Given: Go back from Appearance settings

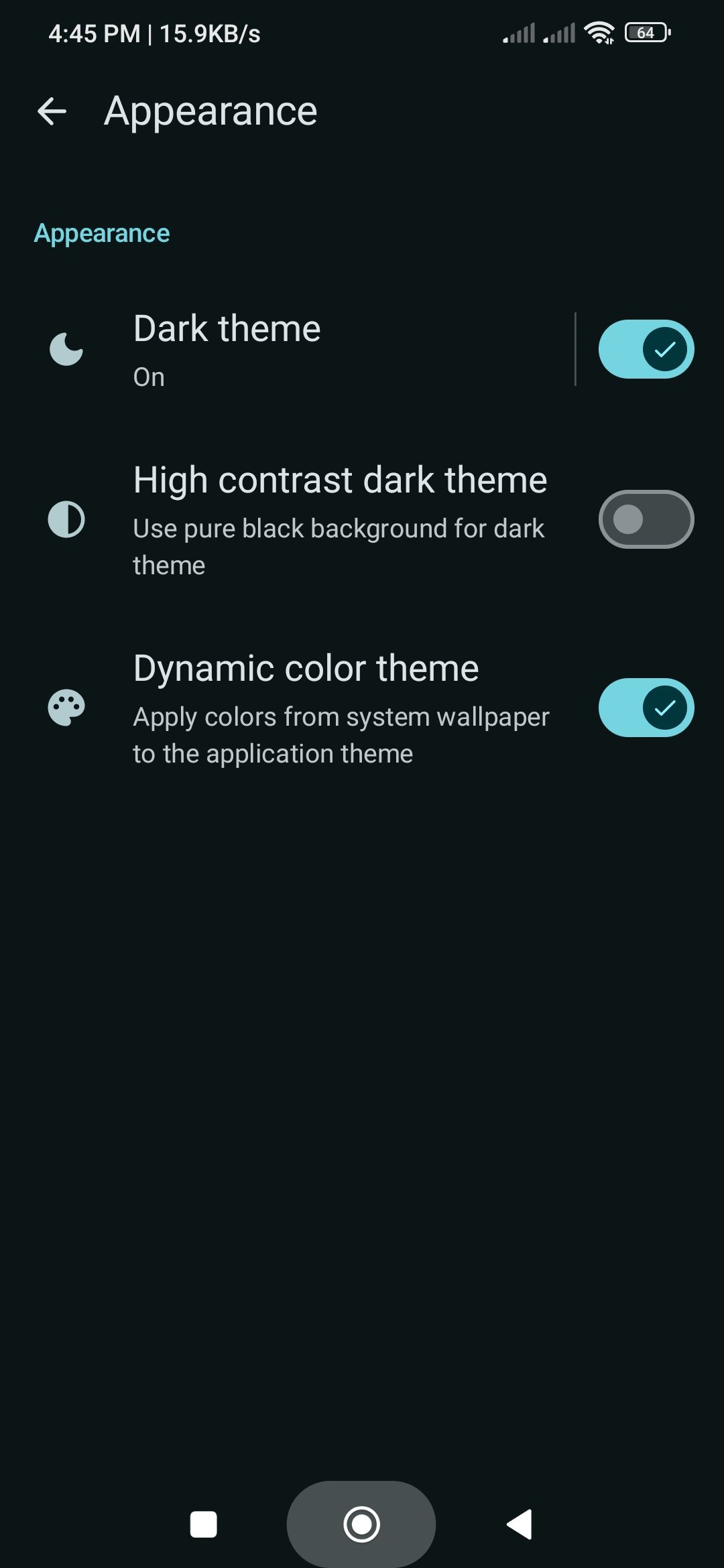Looking at the screenshot, I should tap(52, 111).
